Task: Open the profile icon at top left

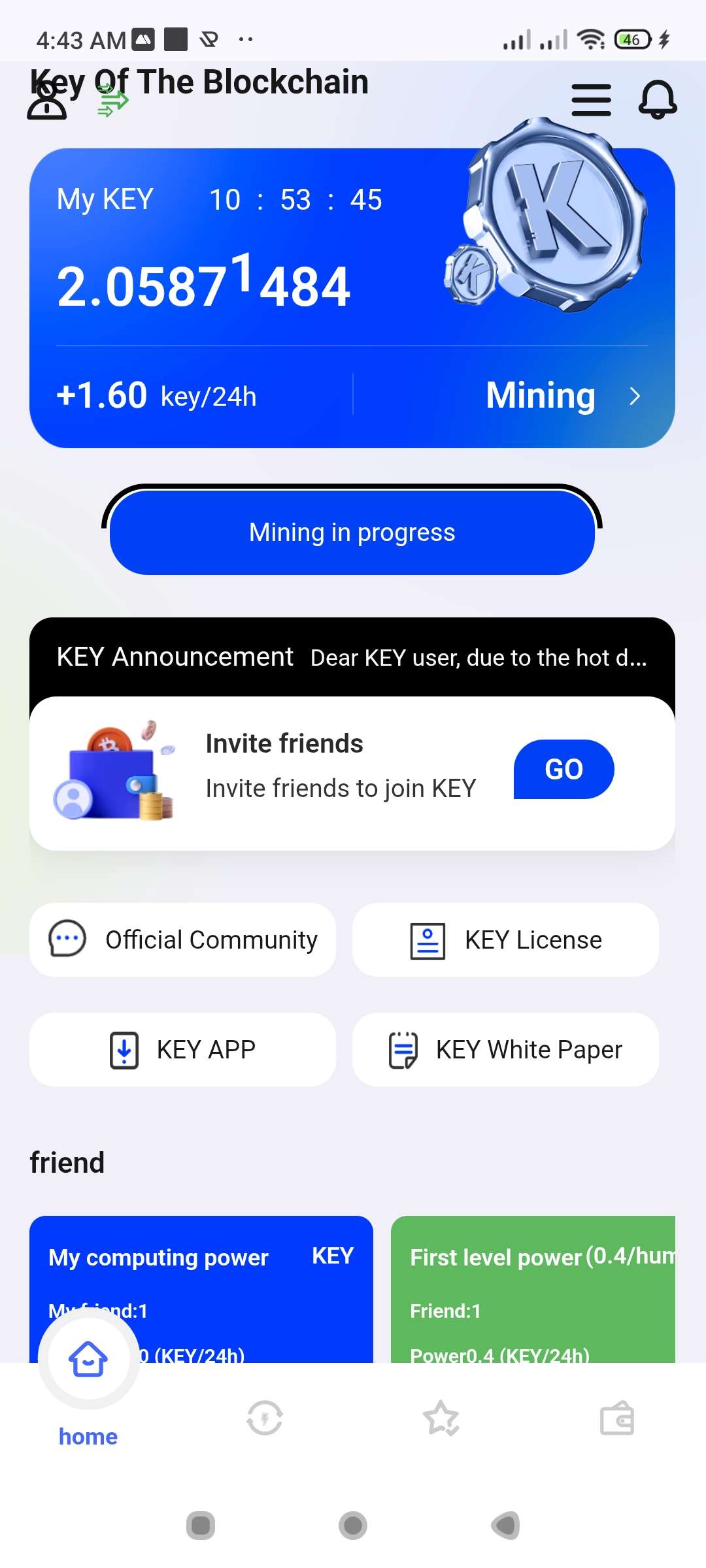Action: tap(46, 102)
